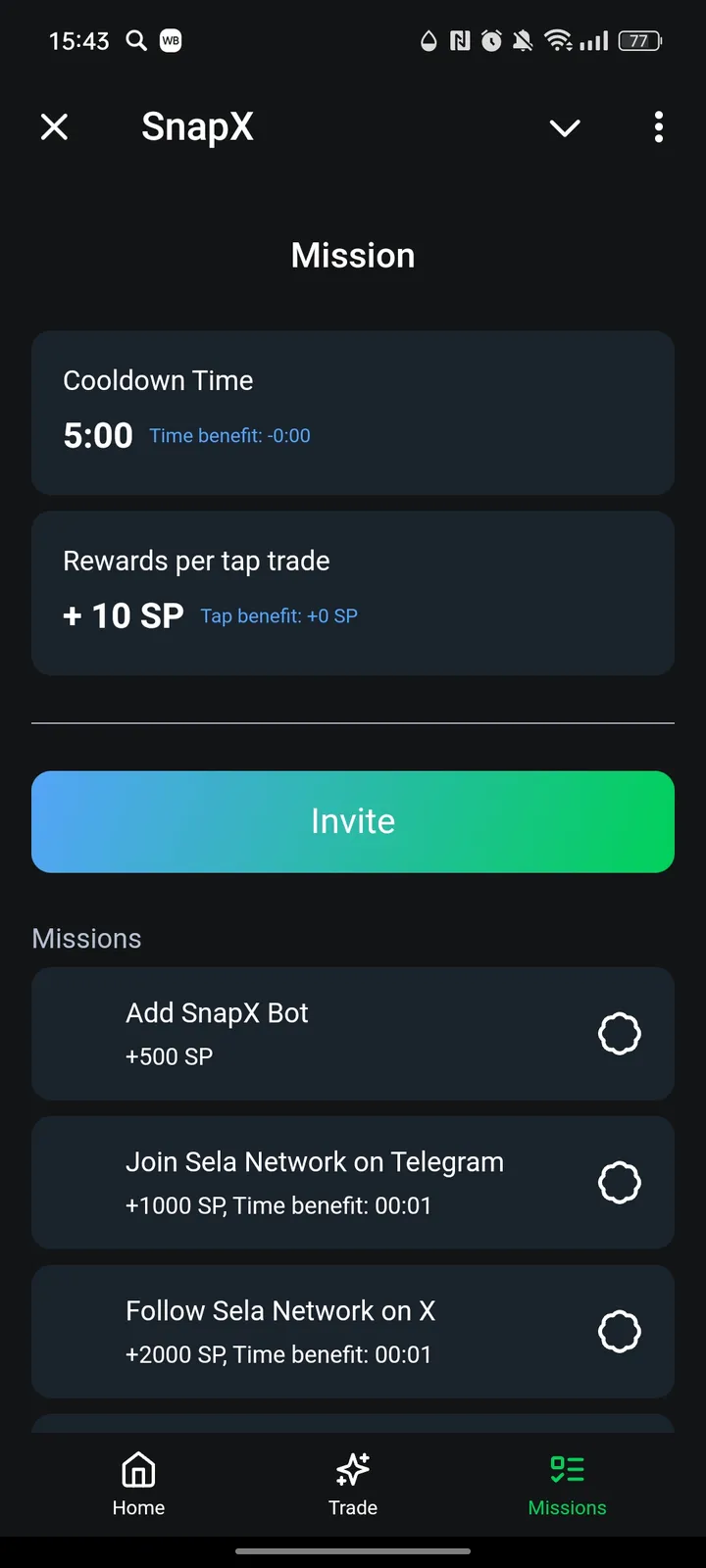Close SnapX using the X icon
This screenshot has height=1568, width=706.
(54, 127)
